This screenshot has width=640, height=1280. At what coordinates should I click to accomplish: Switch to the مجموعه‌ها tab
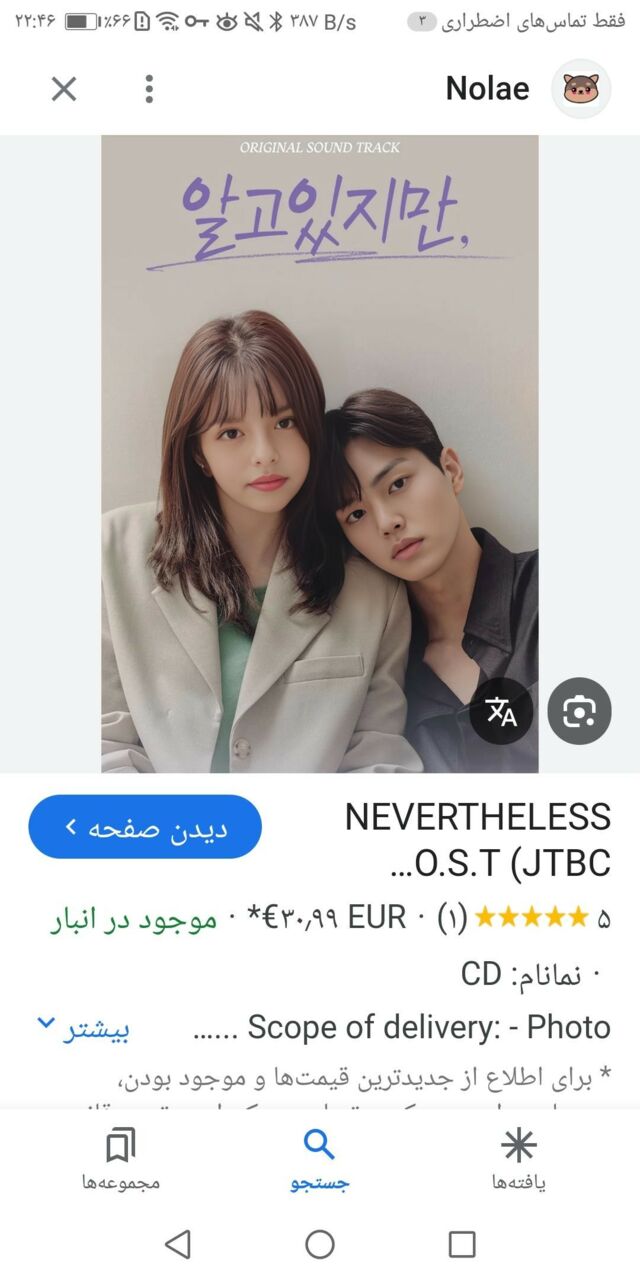coord(121,1160)
